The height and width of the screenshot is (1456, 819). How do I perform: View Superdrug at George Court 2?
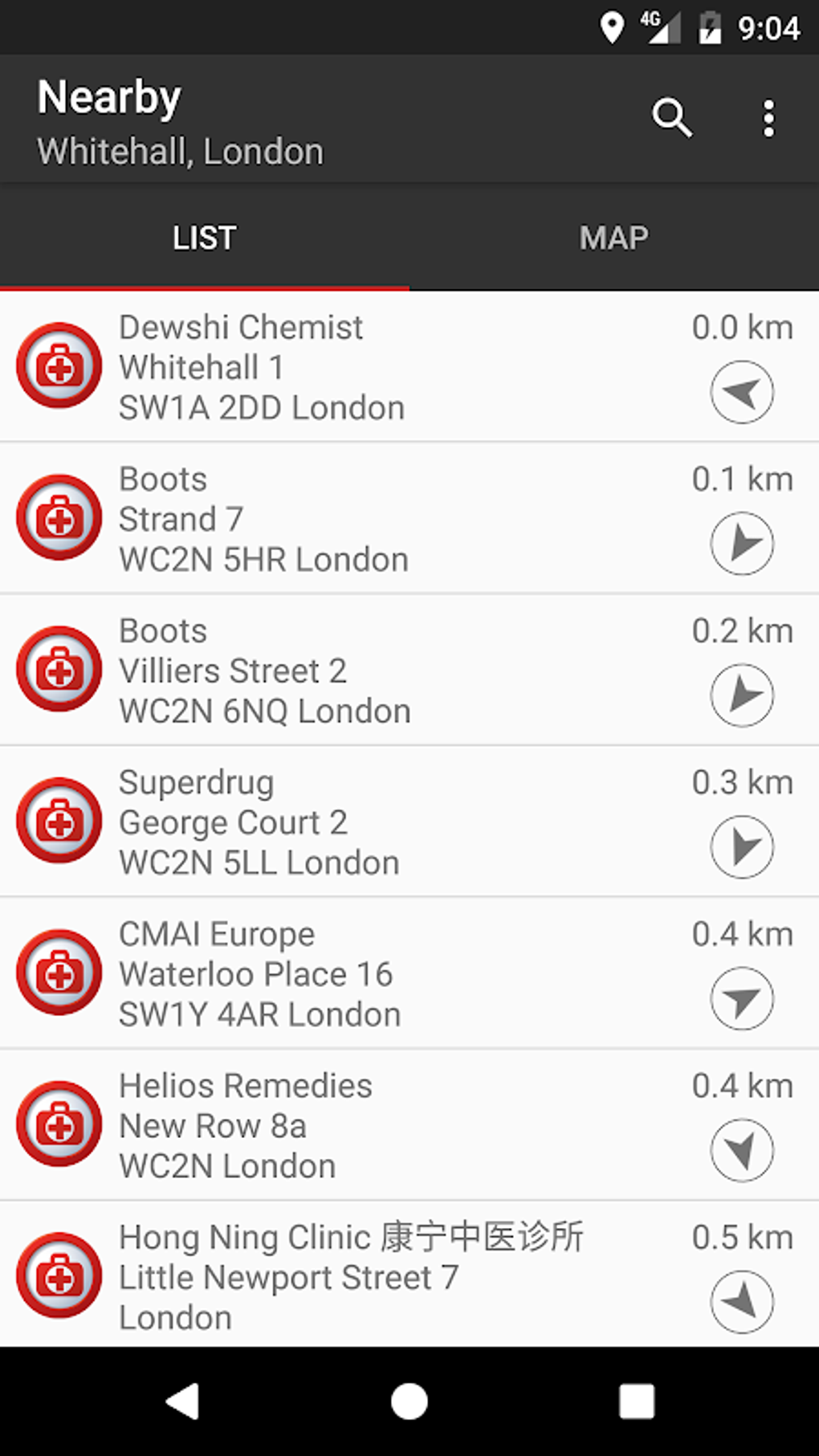point(409,822)
